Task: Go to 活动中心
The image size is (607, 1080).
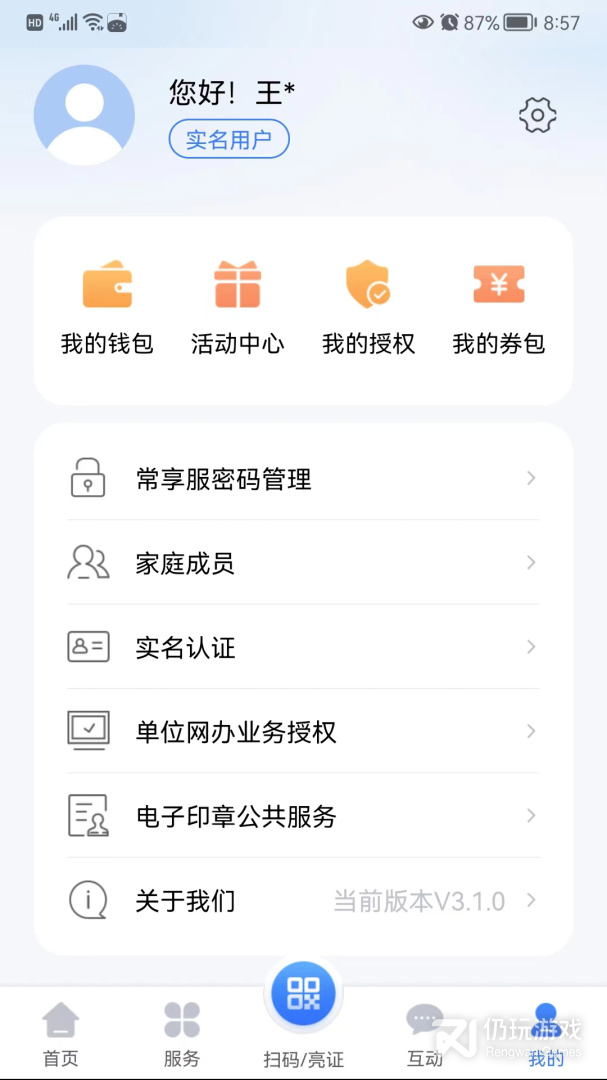Action: tap(237, 308)
